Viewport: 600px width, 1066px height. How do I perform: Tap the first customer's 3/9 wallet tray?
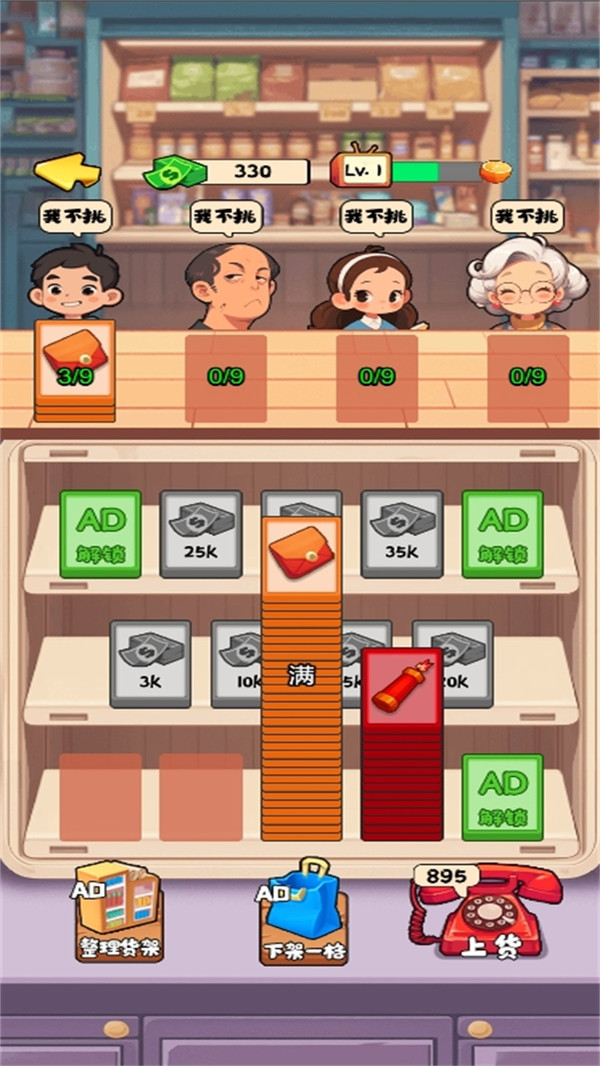(x=75, y=370)
